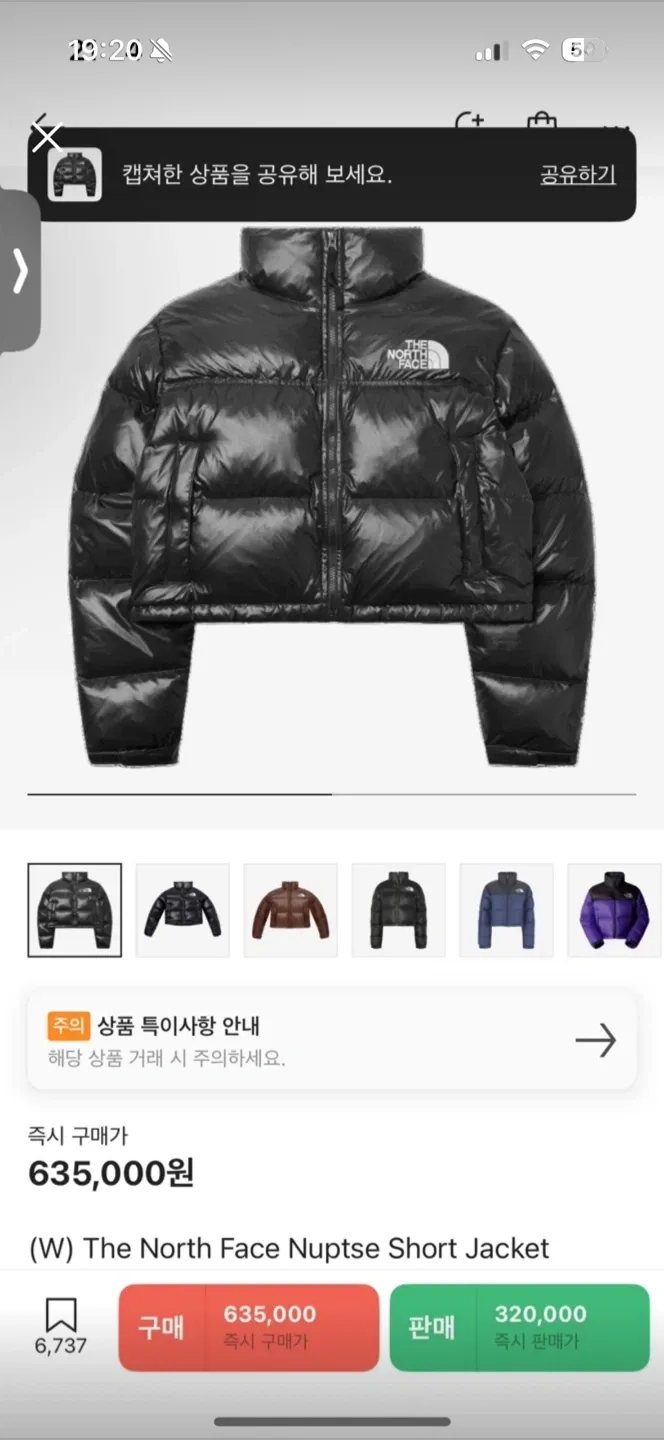Tap the green 판매 sell button
This screenshot has width=664, height=1440.
(x=519, y=1327)
